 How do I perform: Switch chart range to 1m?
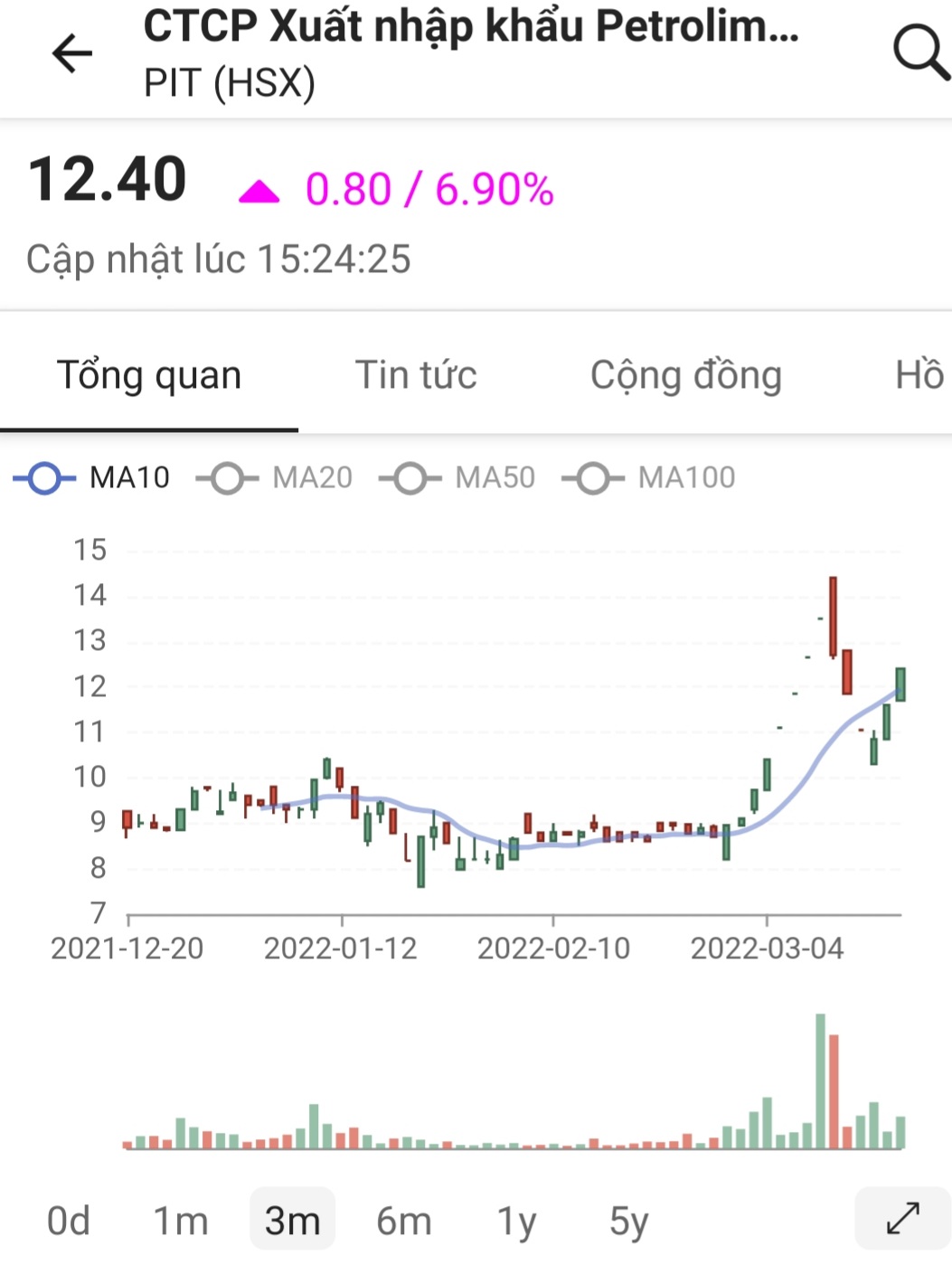pos(181,1221)
